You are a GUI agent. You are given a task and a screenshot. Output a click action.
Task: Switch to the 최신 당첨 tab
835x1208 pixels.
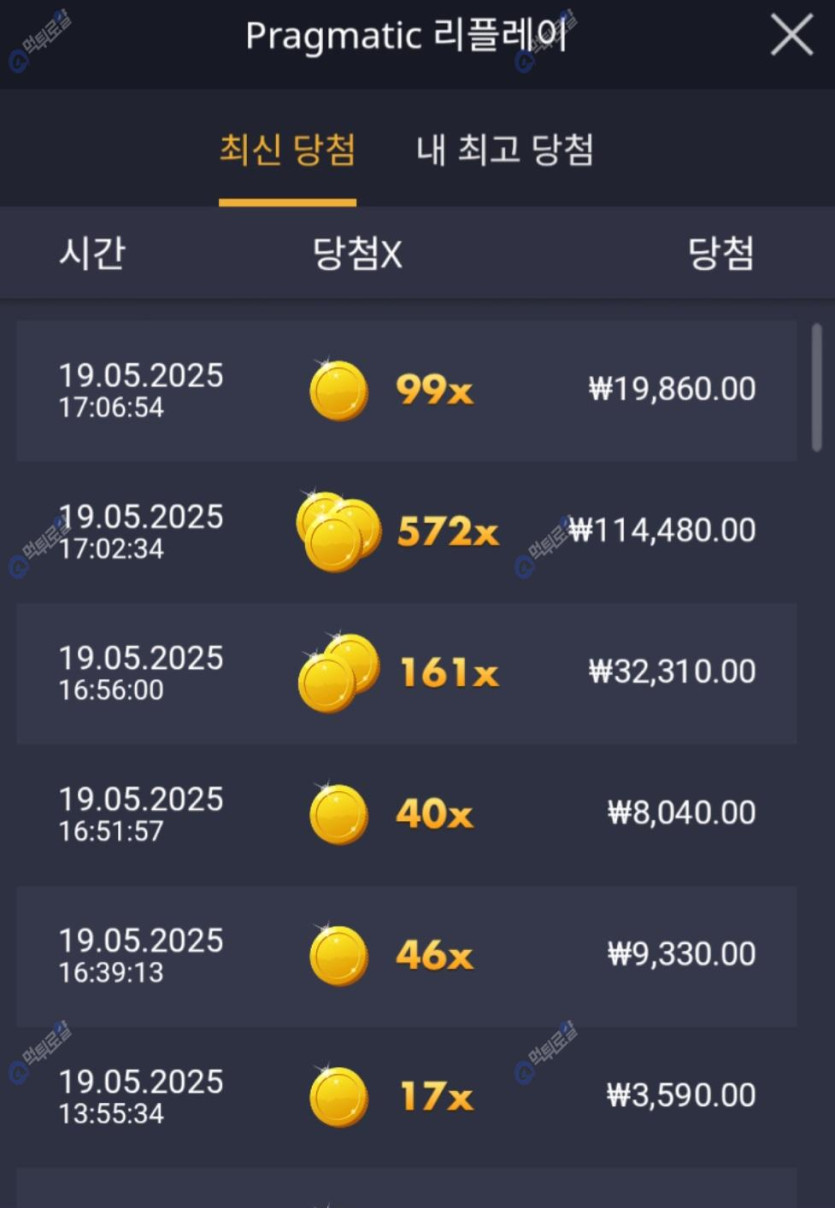[287, 151]
